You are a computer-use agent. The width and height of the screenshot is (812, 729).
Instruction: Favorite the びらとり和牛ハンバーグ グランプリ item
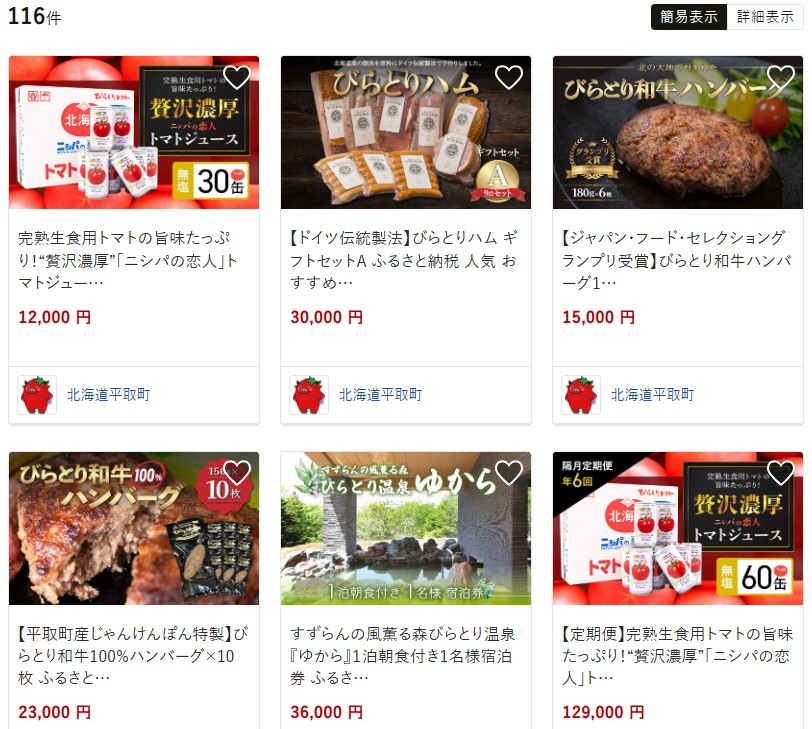pos(781,78)
